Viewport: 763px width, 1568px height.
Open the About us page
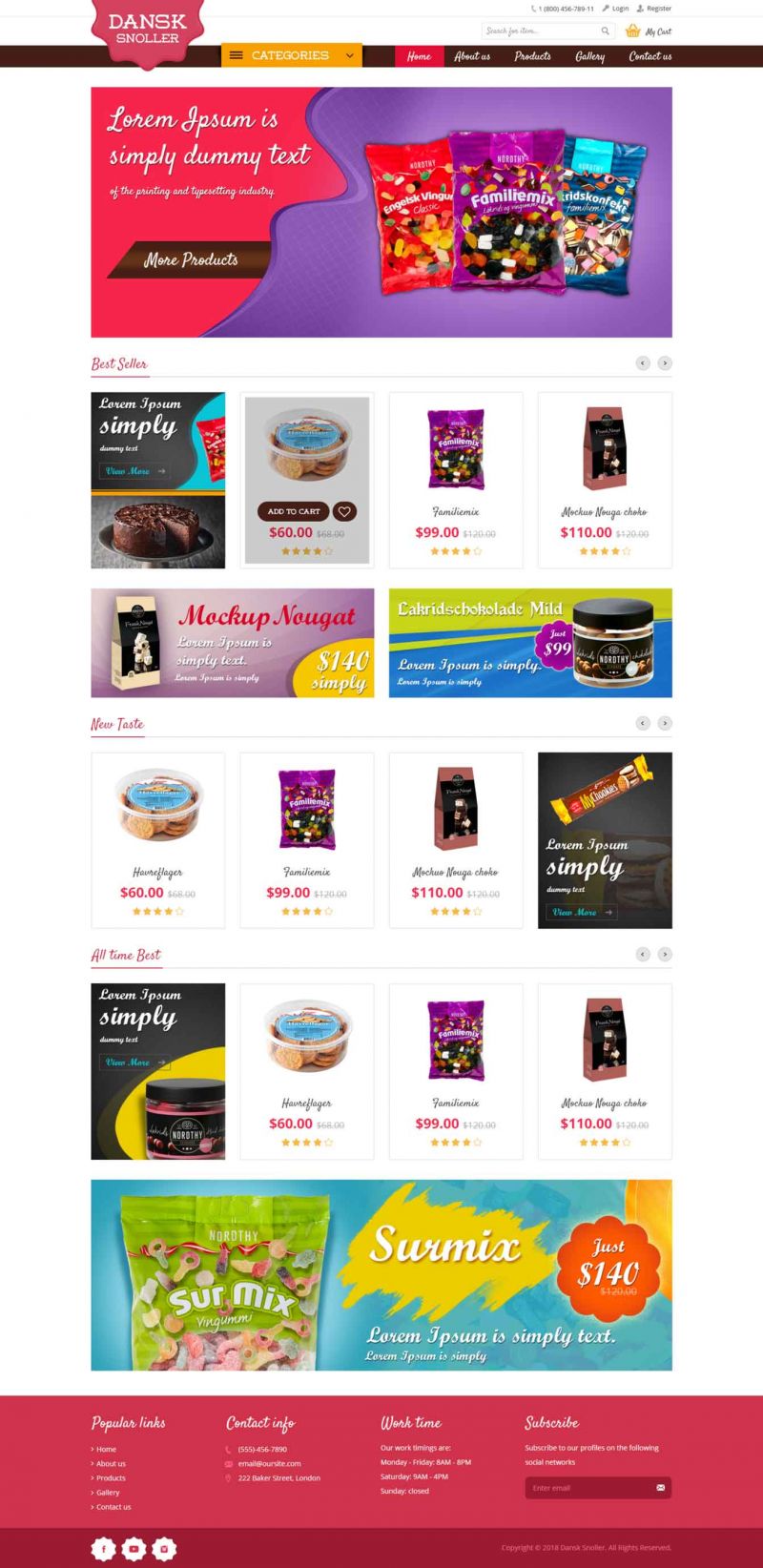[x=472, y=56]
